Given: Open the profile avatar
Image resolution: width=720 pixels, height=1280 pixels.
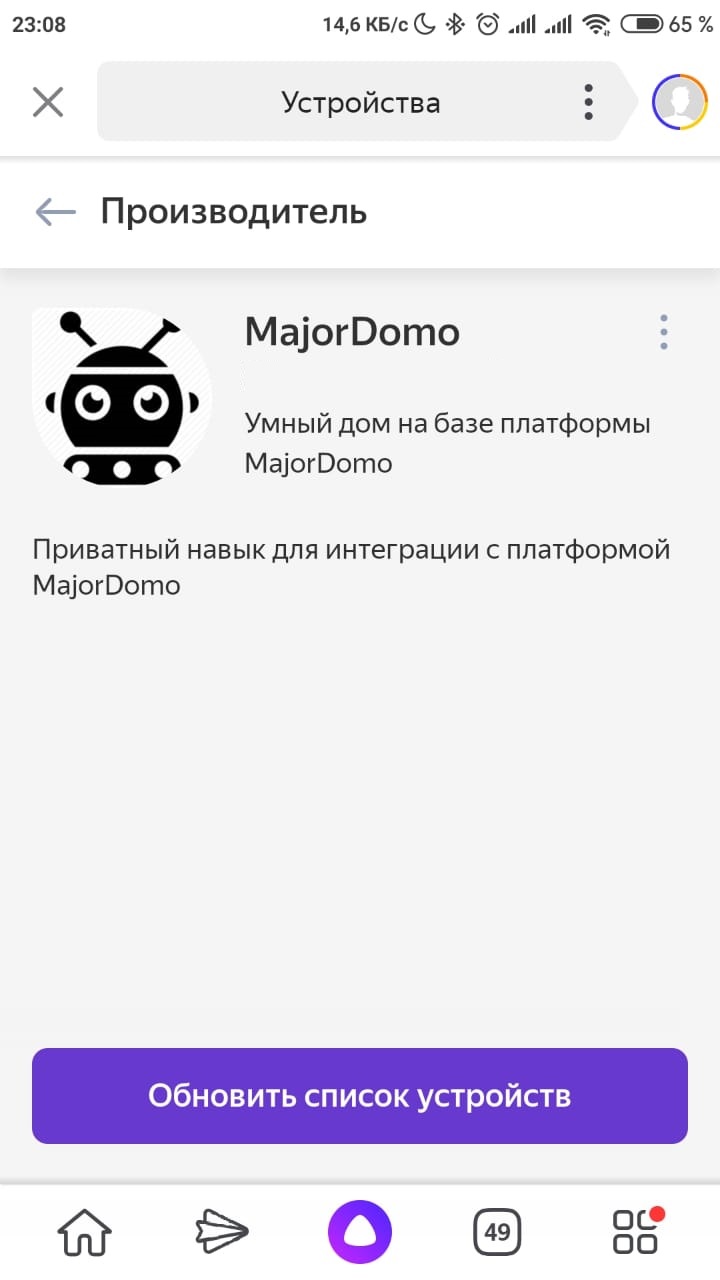Looking at the screenshot, I should [680, 102].
